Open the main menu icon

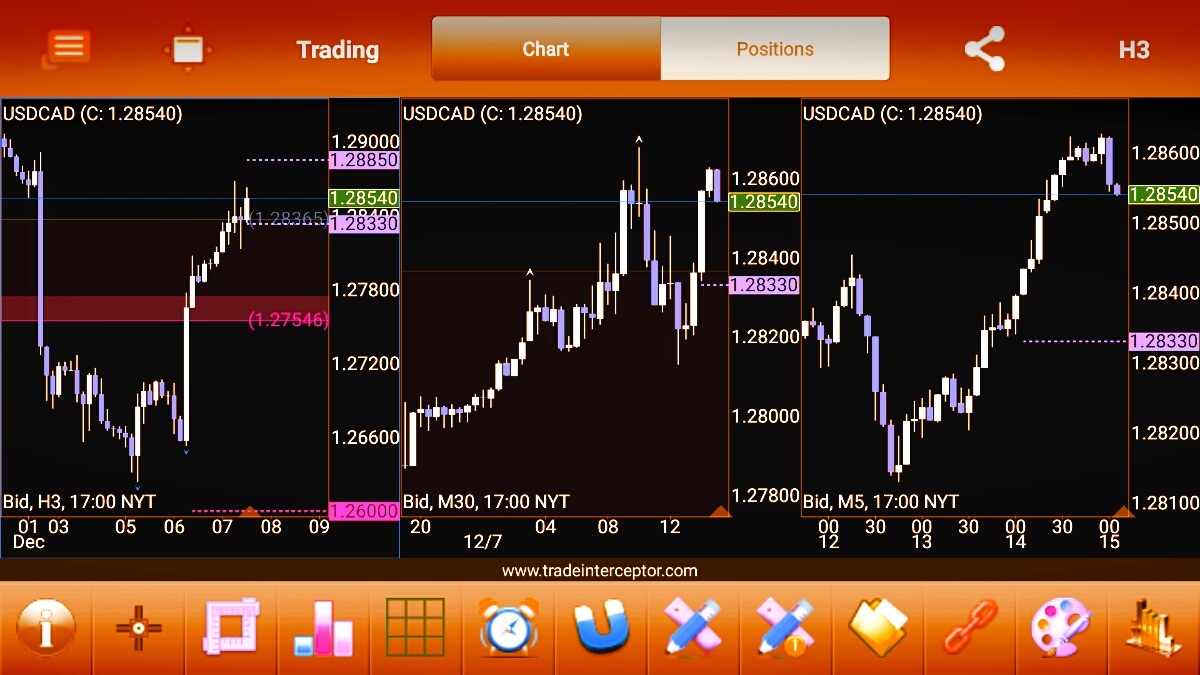click(68, 48)
